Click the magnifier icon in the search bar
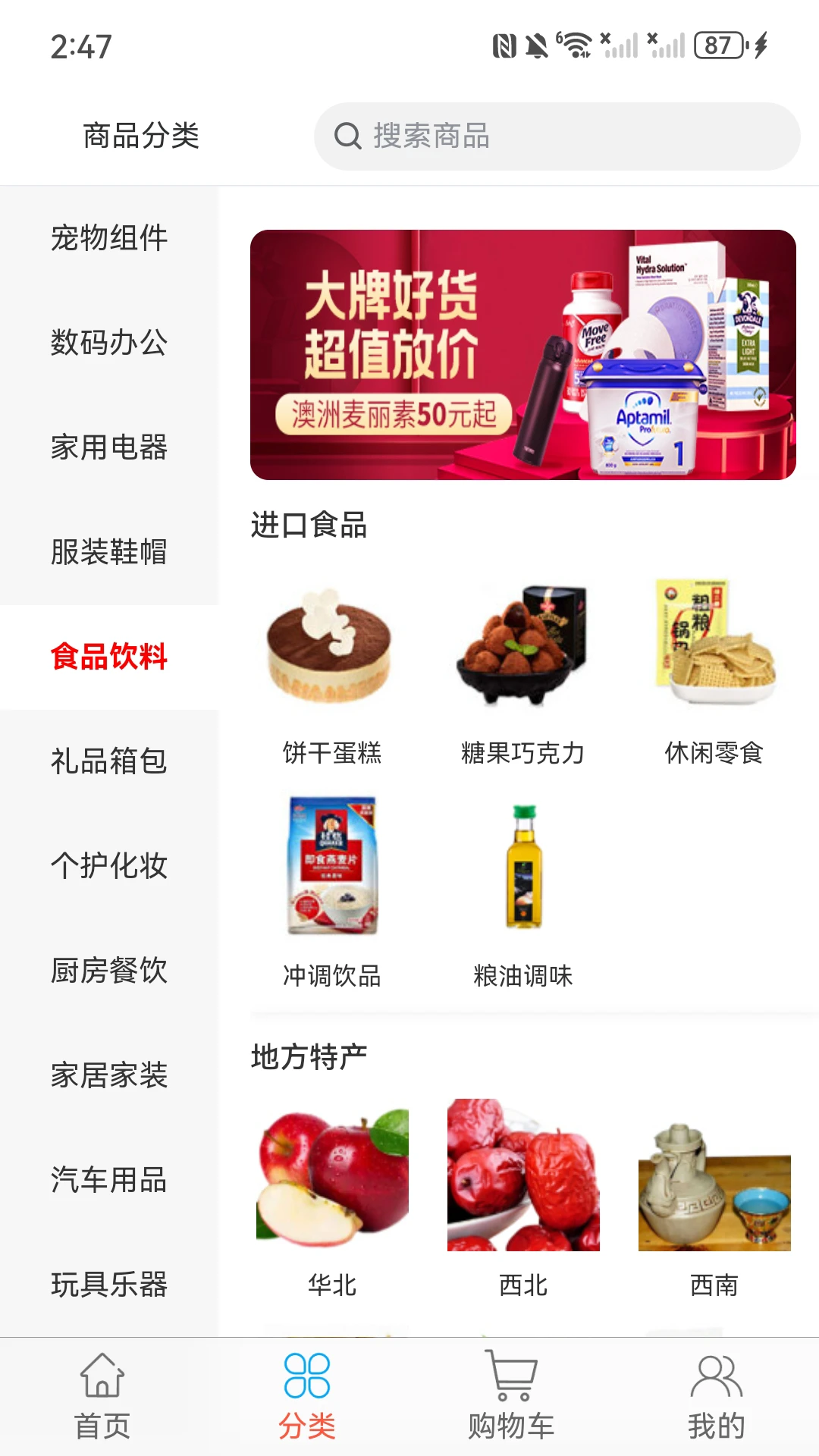 click(x=347, y=136)
